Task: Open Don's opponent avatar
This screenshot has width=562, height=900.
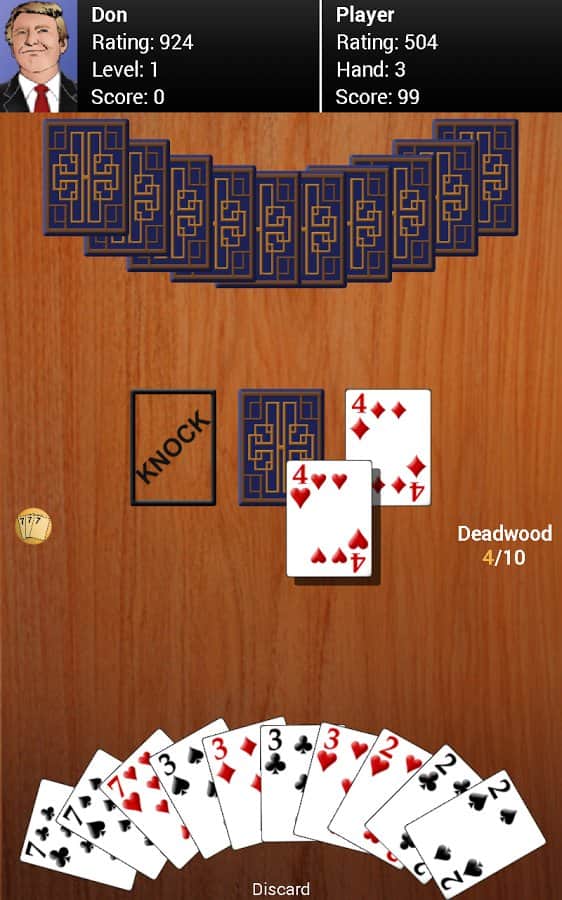Action: pos(38,56)
